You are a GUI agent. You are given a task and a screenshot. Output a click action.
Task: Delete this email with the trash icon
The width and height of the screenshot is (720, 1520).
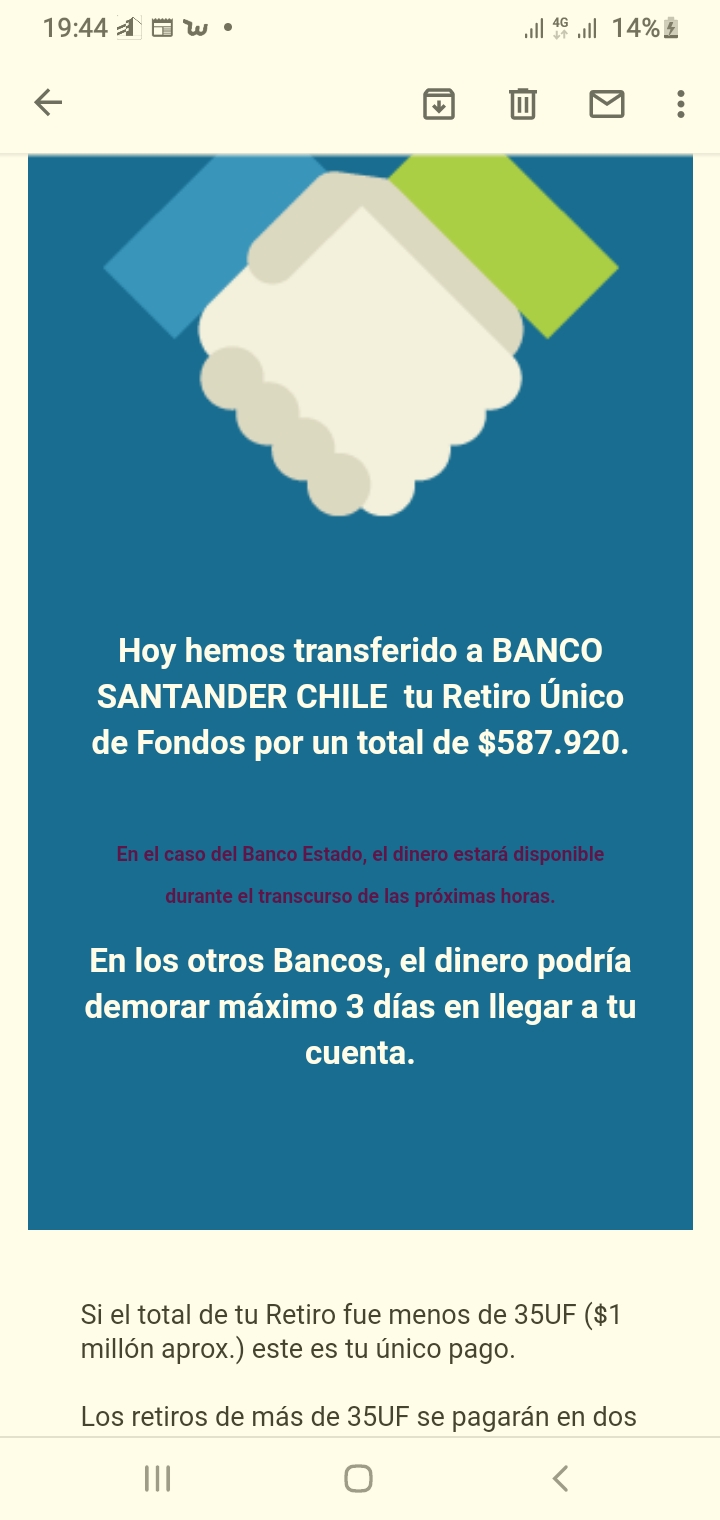point(523,103)
